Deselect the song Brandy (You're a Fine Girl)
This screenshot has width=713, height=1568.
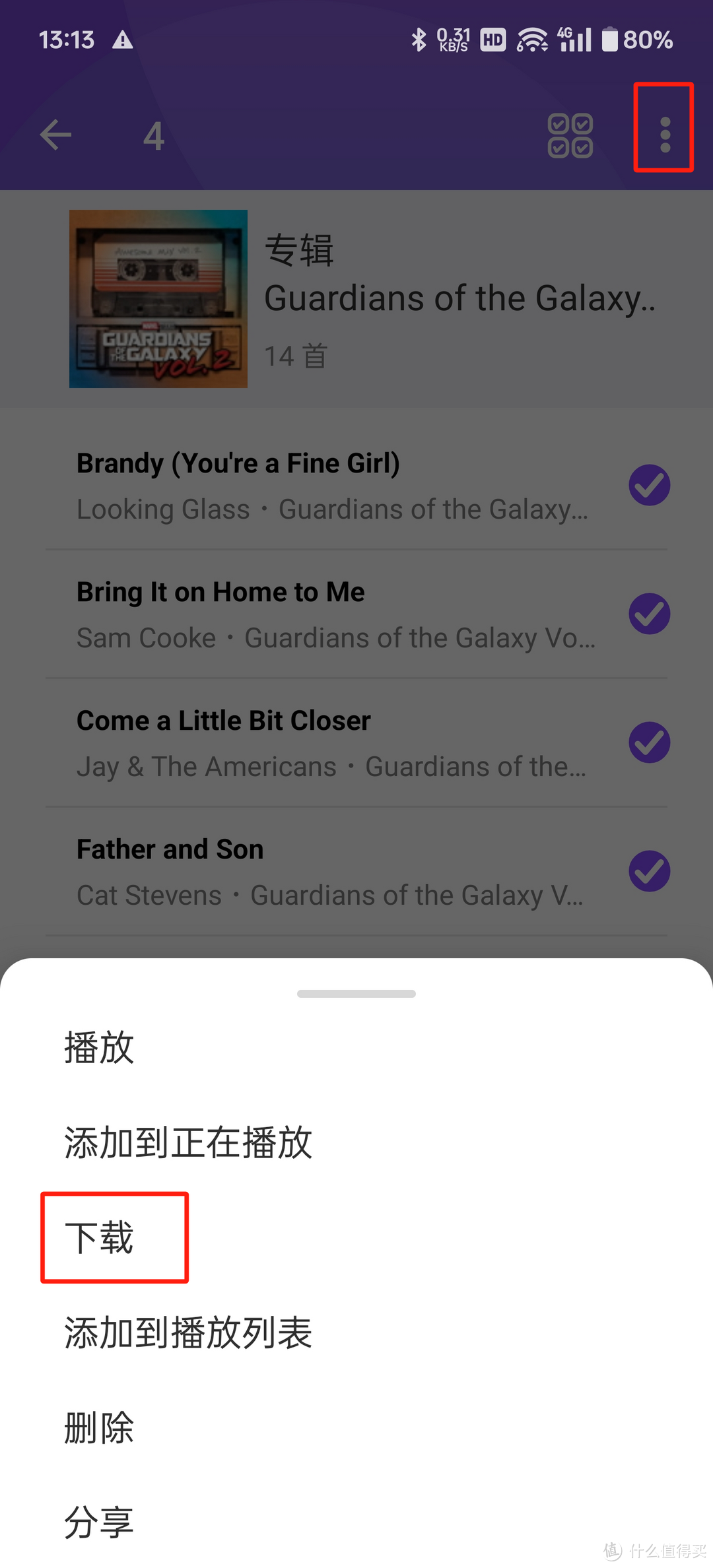pos(649,485)
